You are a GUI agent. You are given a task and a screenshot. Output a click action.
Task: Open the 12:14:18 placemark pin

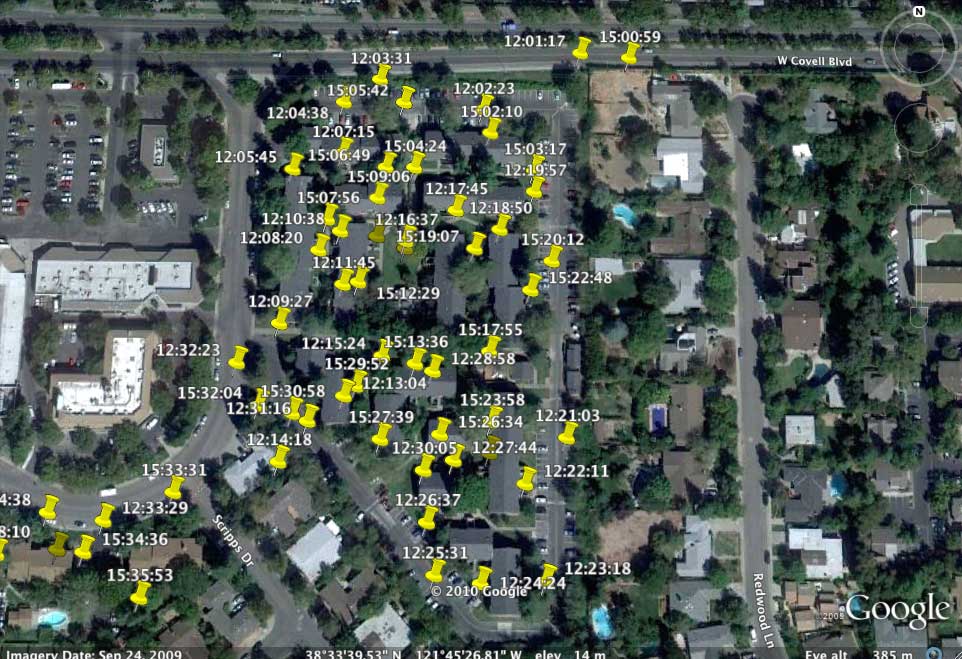279,456
